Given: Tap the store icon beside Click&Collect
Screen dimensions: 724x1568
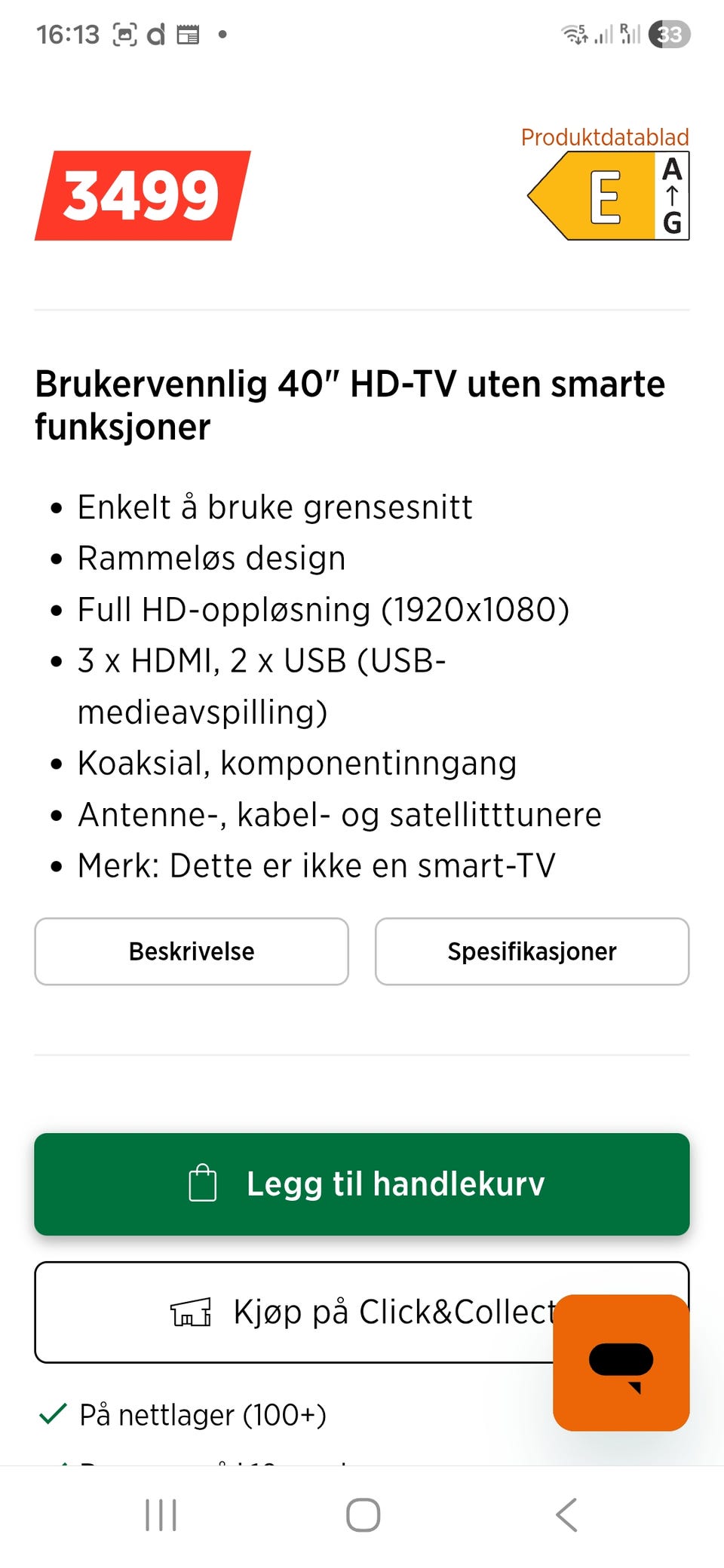Looking at the screenshot, I should pyautogui.click(x=189, y=1312).
